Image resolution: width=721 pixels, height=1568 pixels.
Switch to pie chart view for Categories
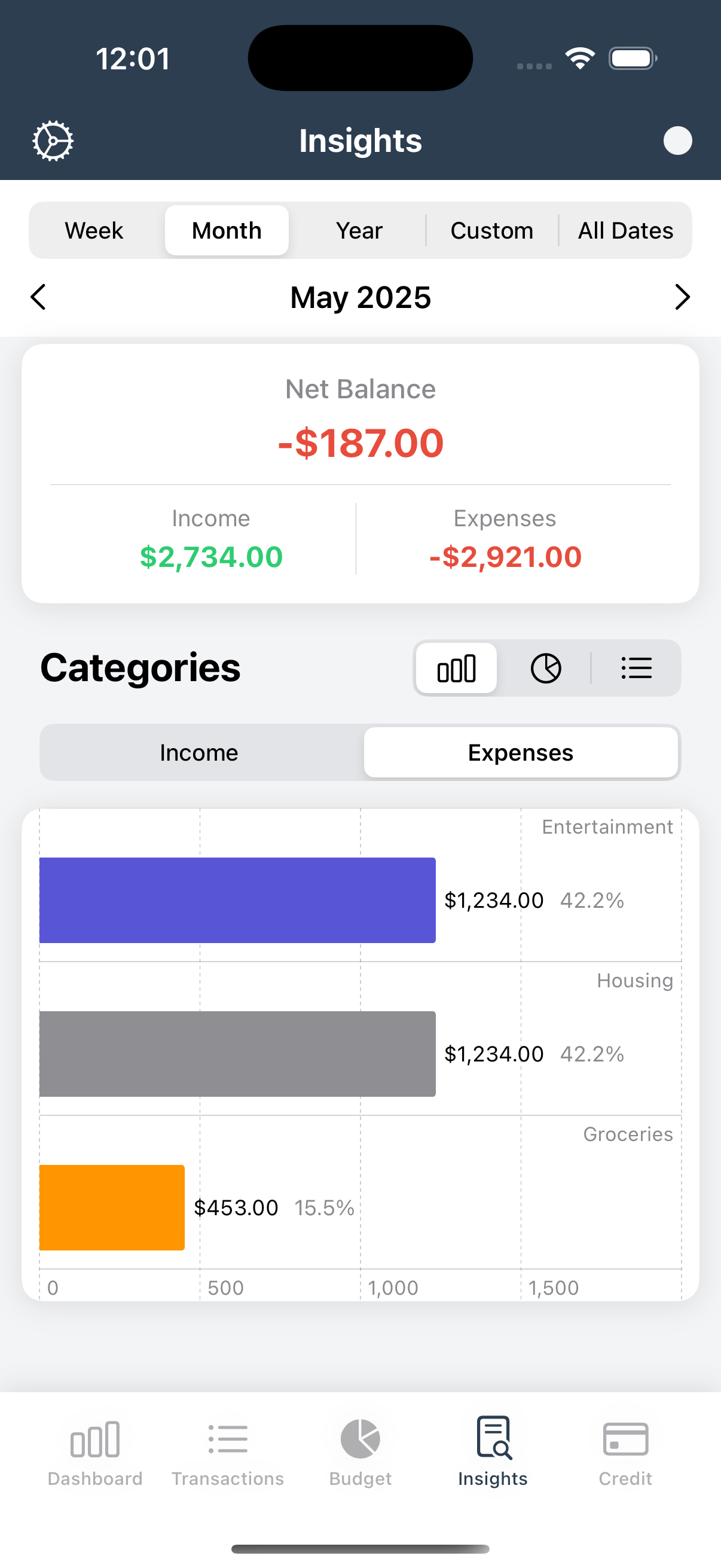pos(545,668)
